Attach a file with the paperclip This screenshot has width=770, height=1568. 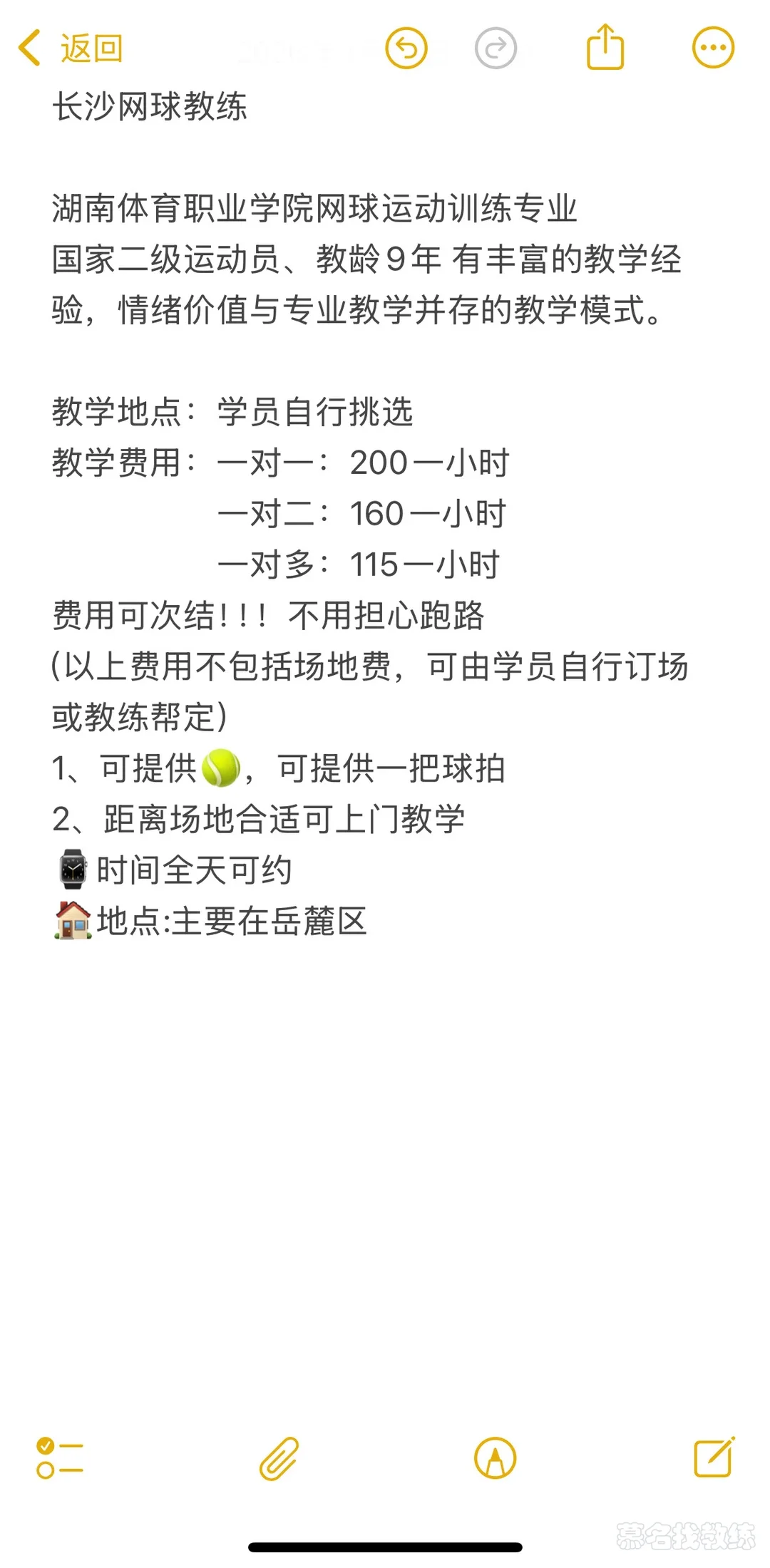click(279, 1458)
